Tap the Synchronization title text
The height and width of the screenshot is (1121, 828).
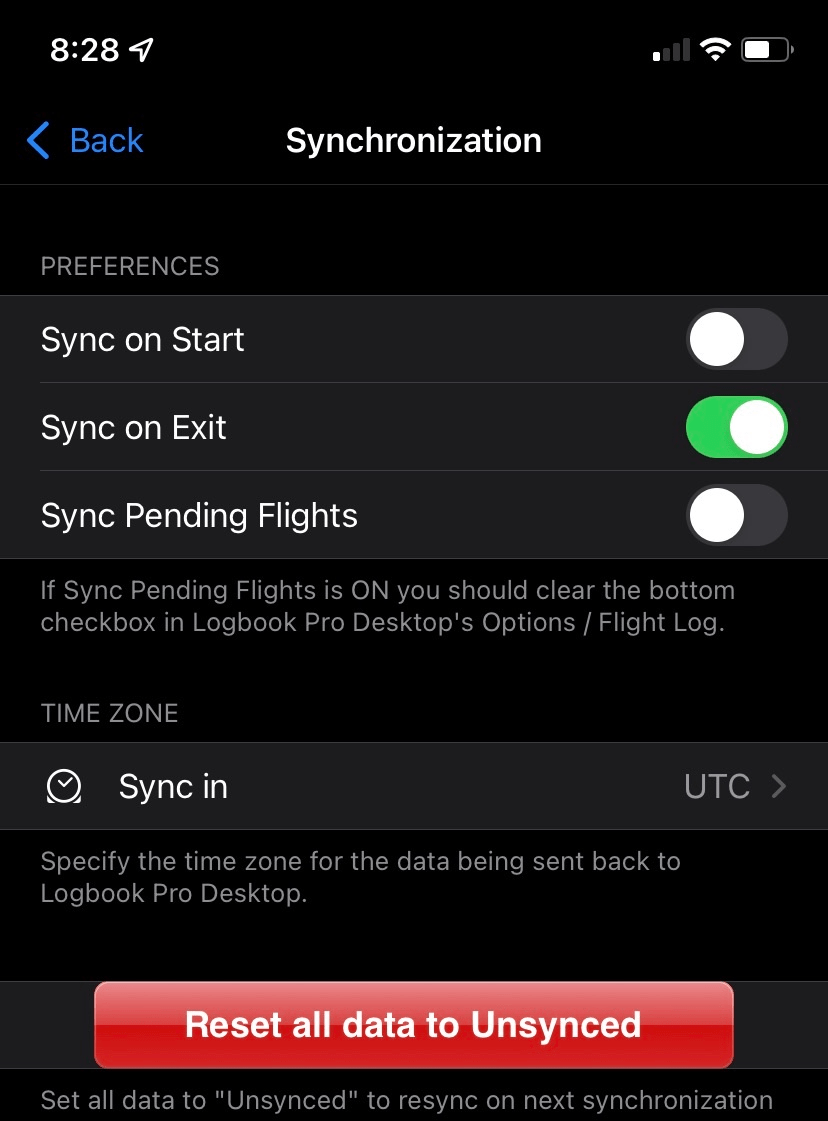(413, 140)
